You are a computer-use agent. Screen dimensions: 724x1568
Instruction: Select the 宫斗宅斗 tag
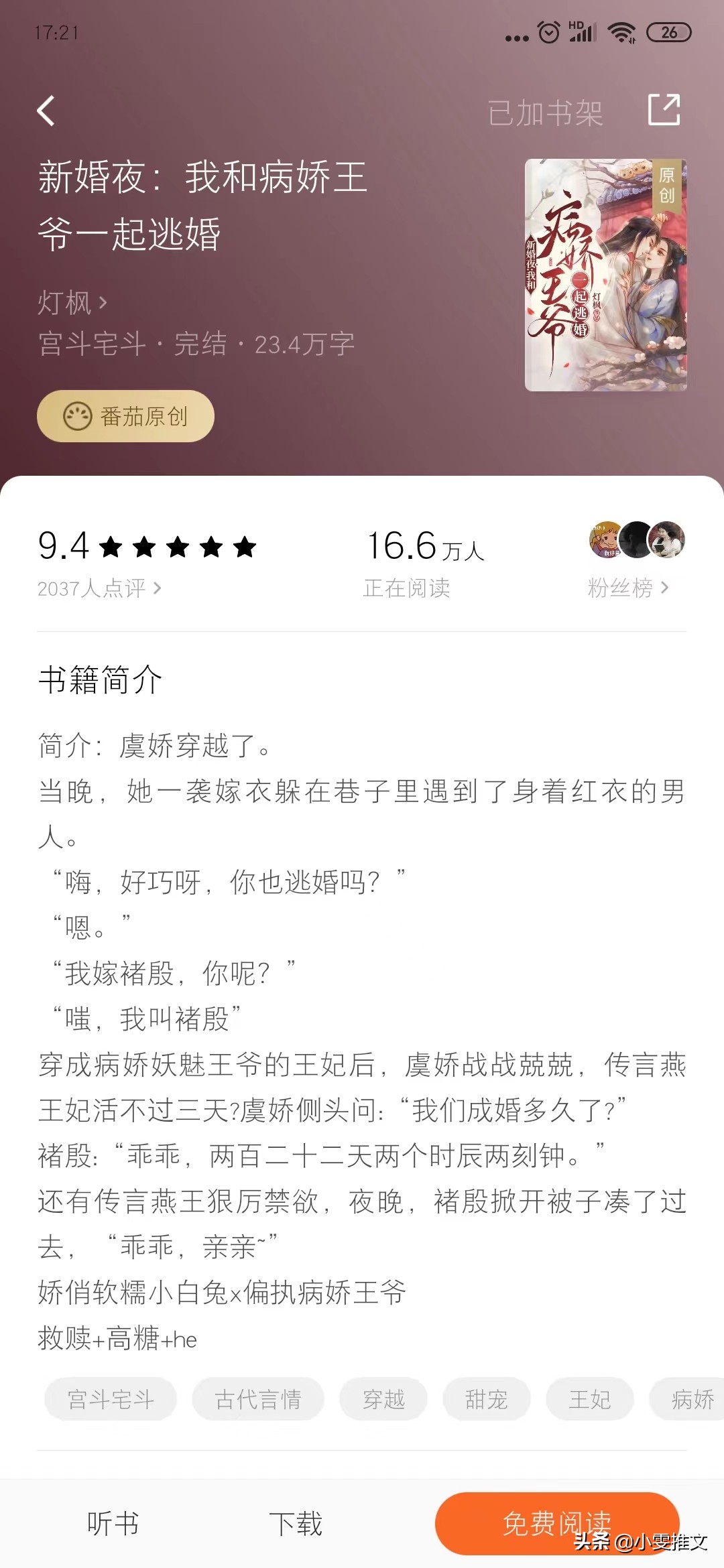[109, 1398]
